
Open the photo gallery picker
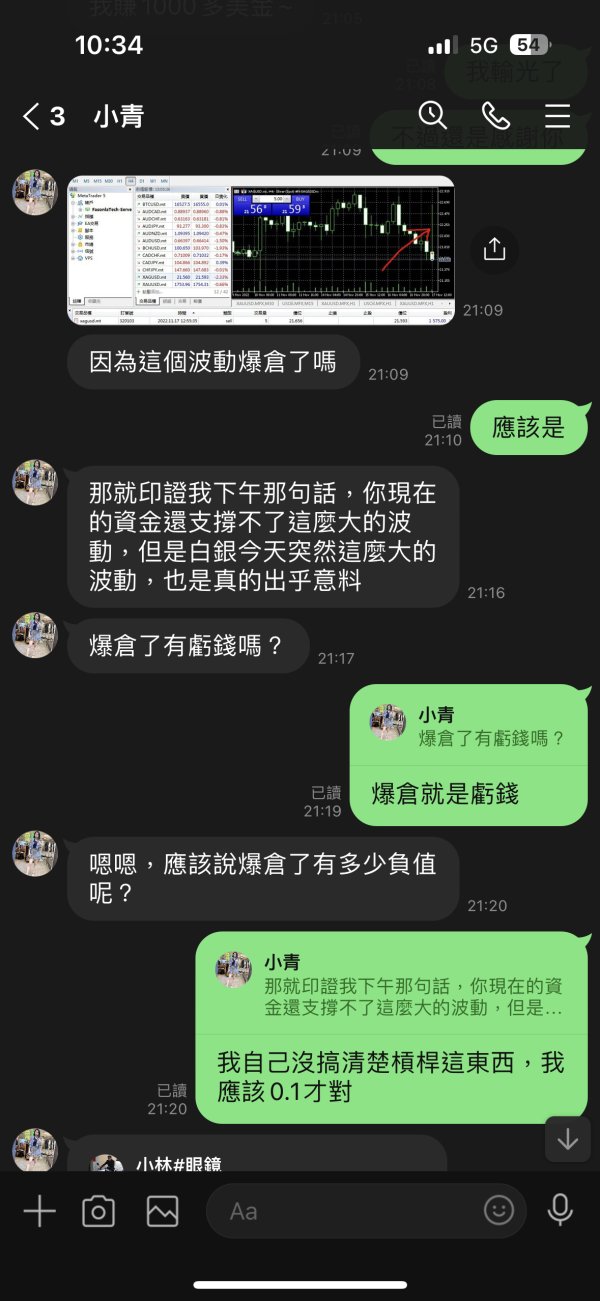(x=162, y=1211)
